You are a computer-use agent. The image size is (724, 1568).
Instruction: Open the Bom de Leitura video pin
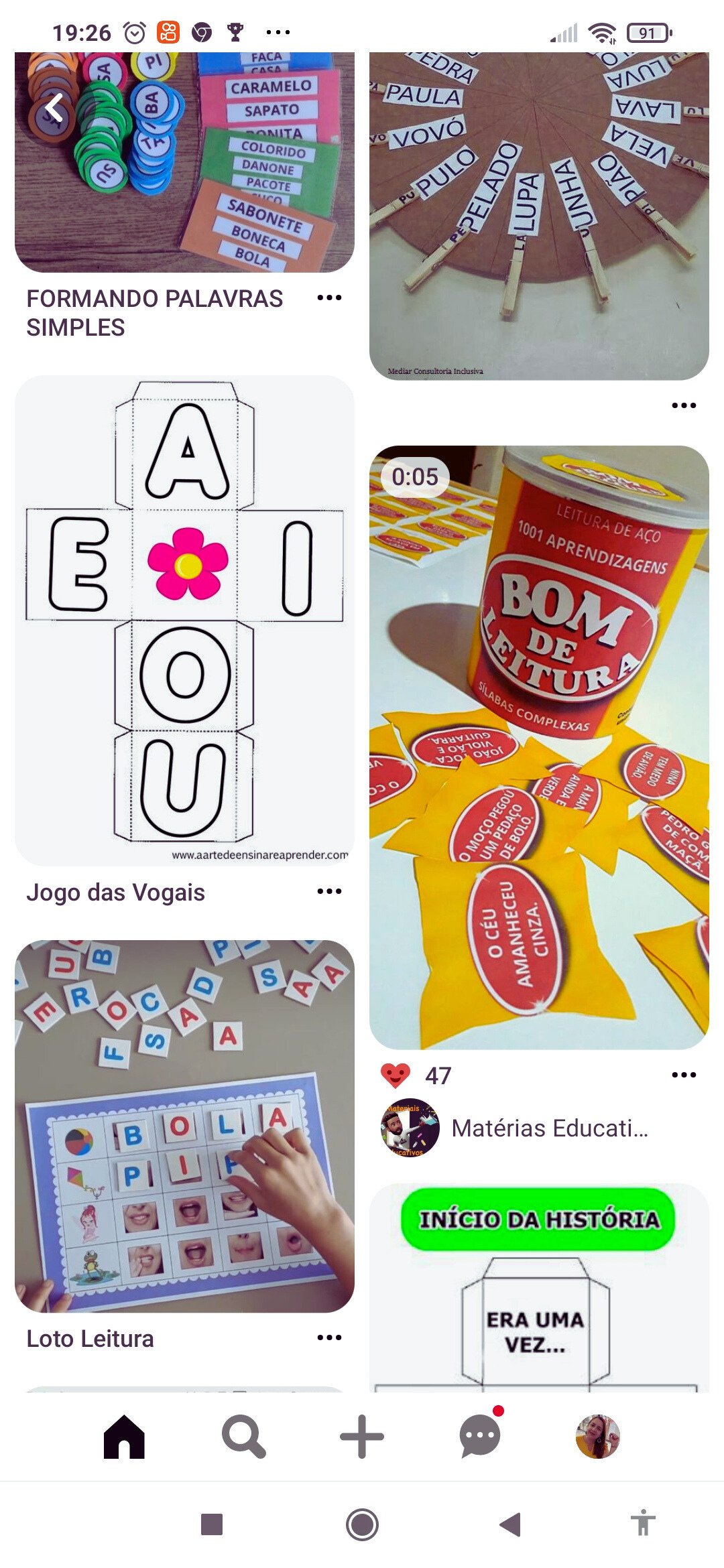539,747
